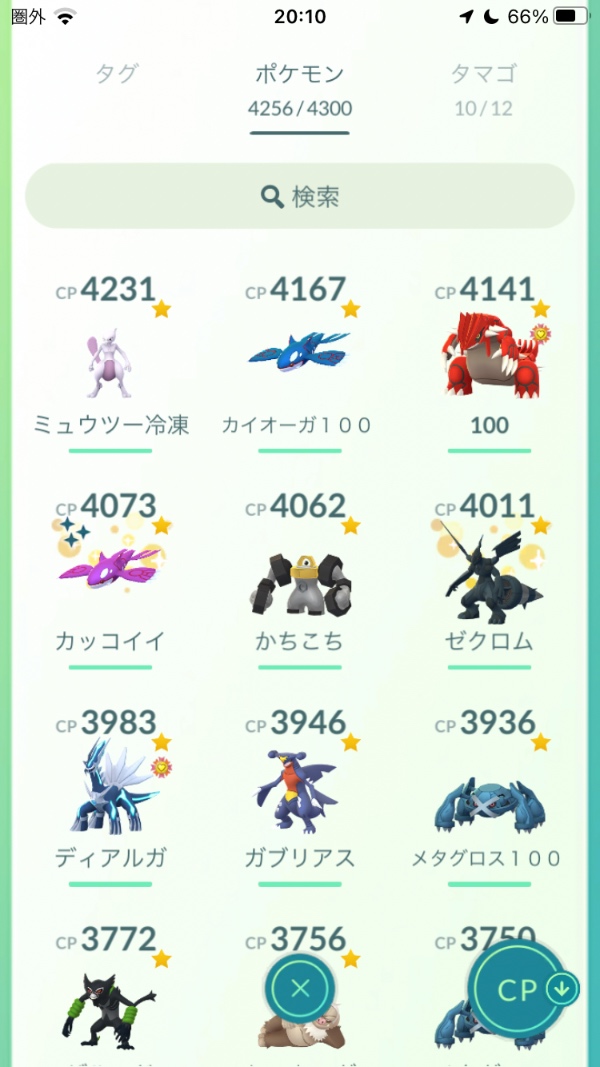Switch to the タマゴ tab

(483, 86)
